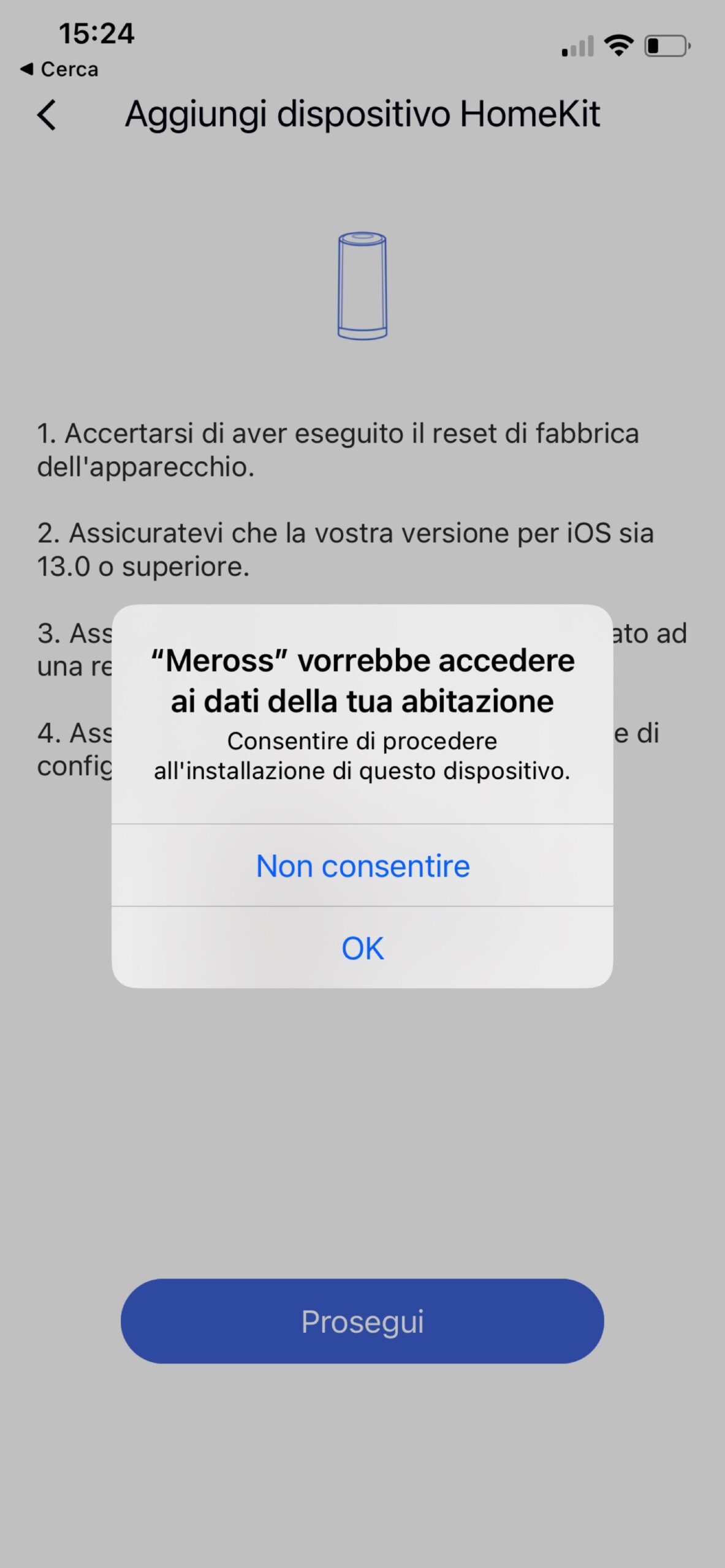Viewport: 725px width, 1568px height.
Task: Choose Non consentire in the permission dialog
Action: (x=362, y=865)
